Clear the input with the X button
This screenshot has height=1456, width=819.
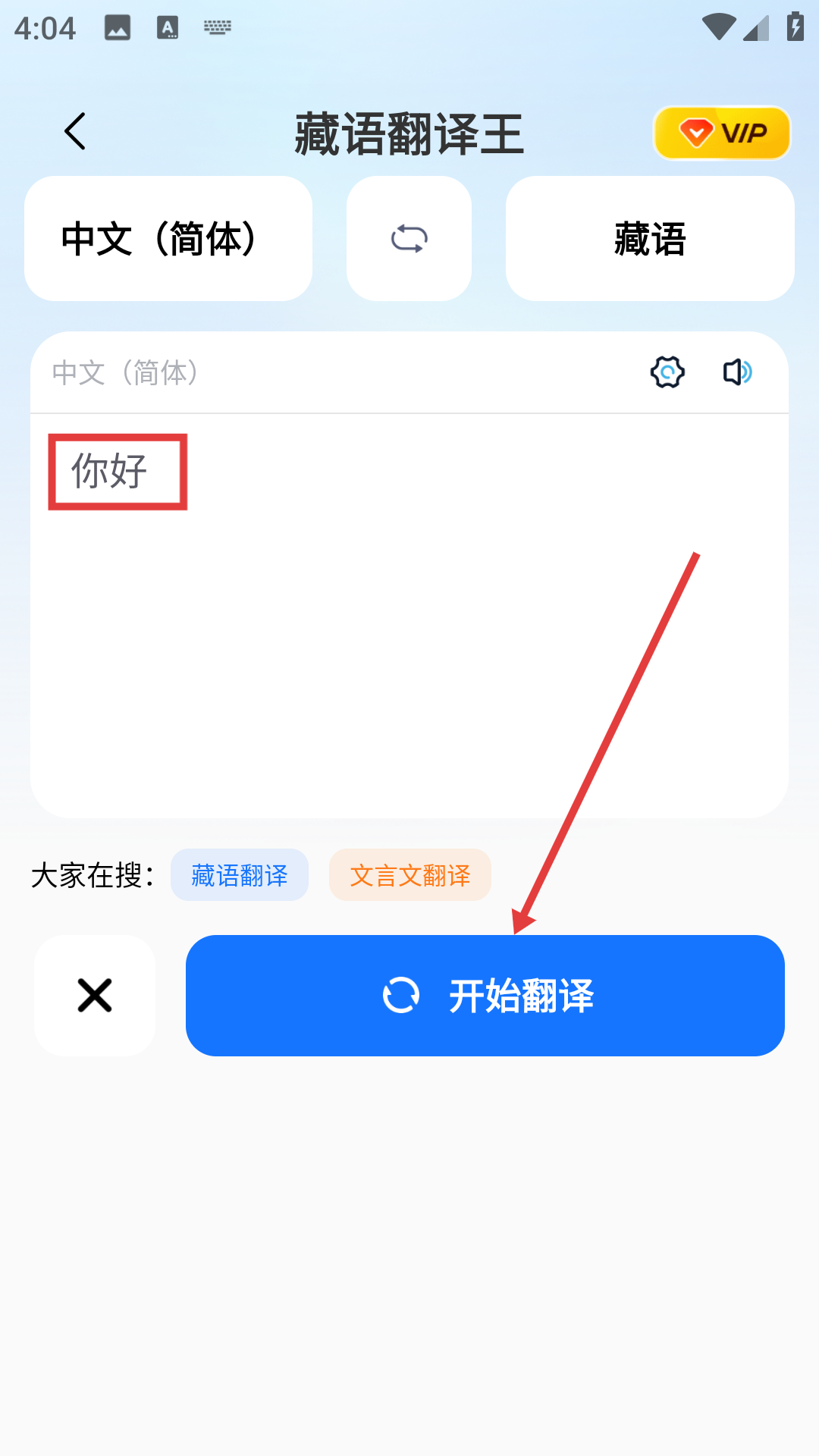pyautogui.click(x=95, y=996)
